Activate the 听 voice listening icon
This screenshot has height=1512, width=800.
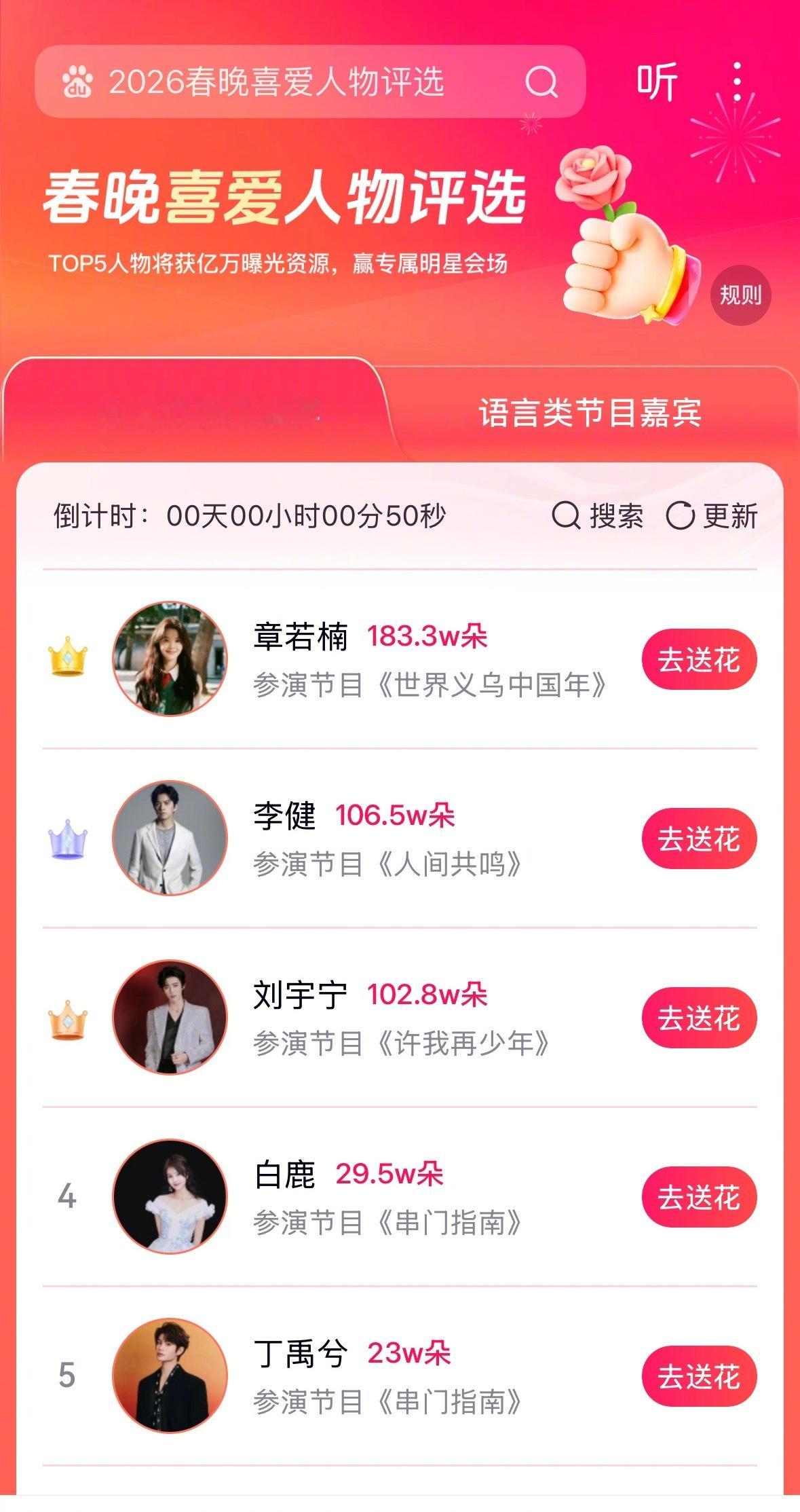[655, 81]
